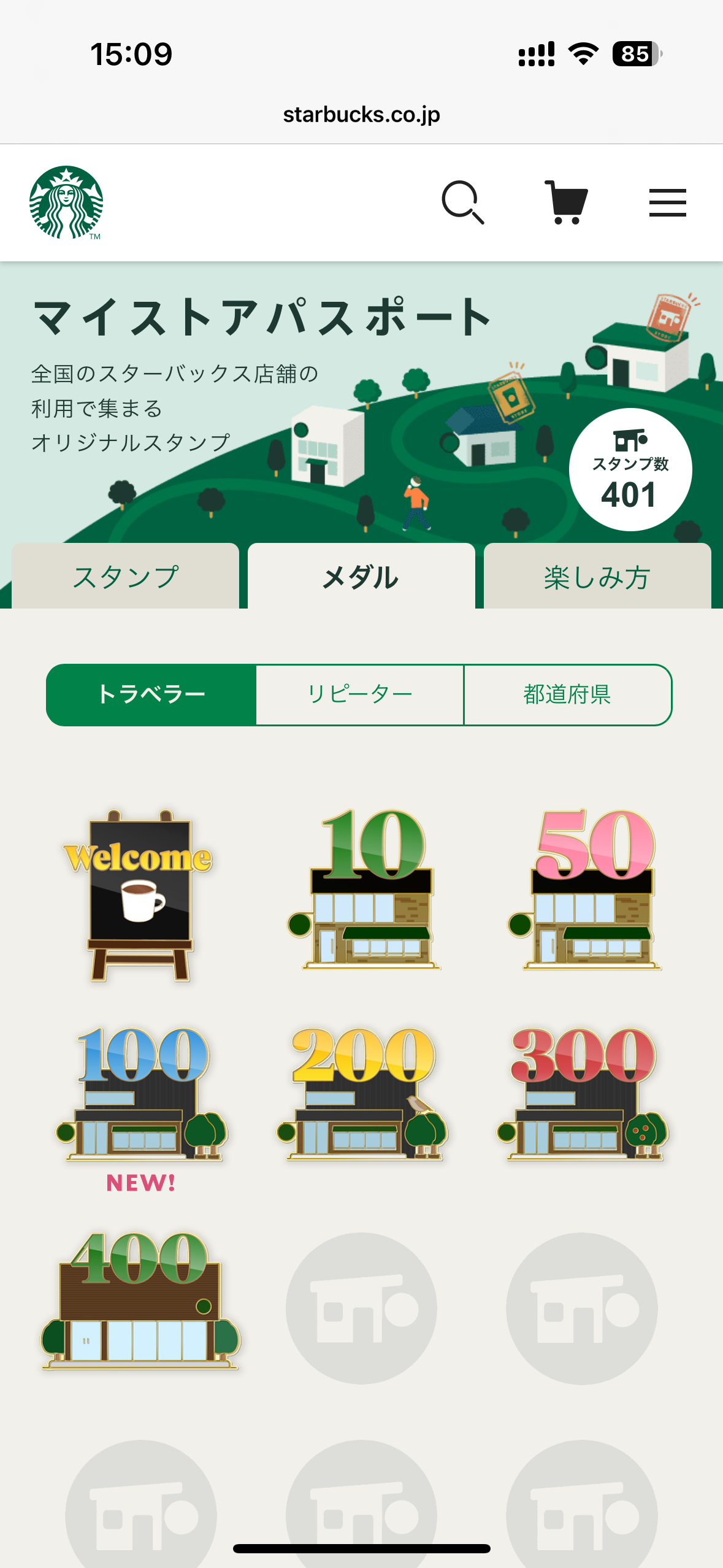
Task: Select the メダル tab
Action: [361, 577]
